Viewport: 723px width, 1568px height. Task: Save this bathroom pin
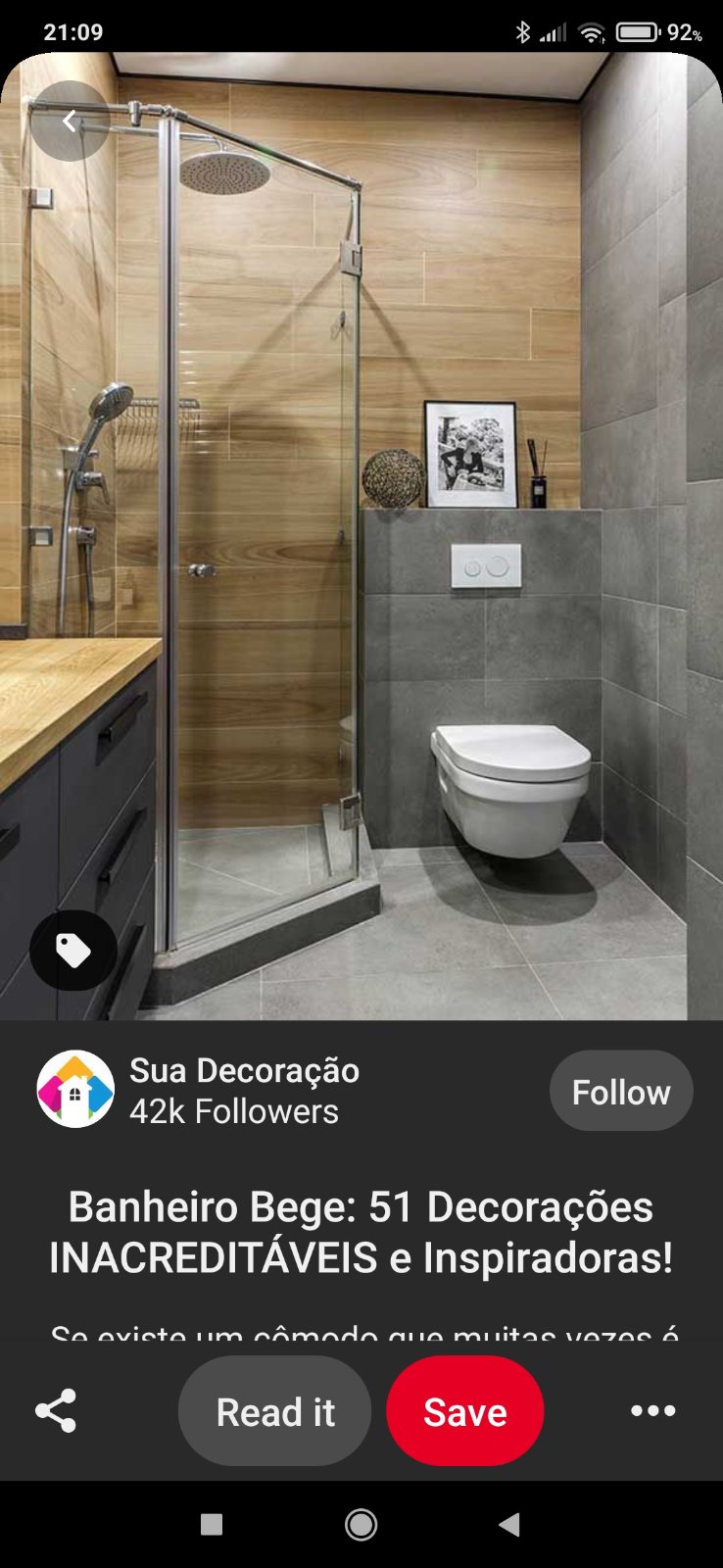tap(464, 1411)
